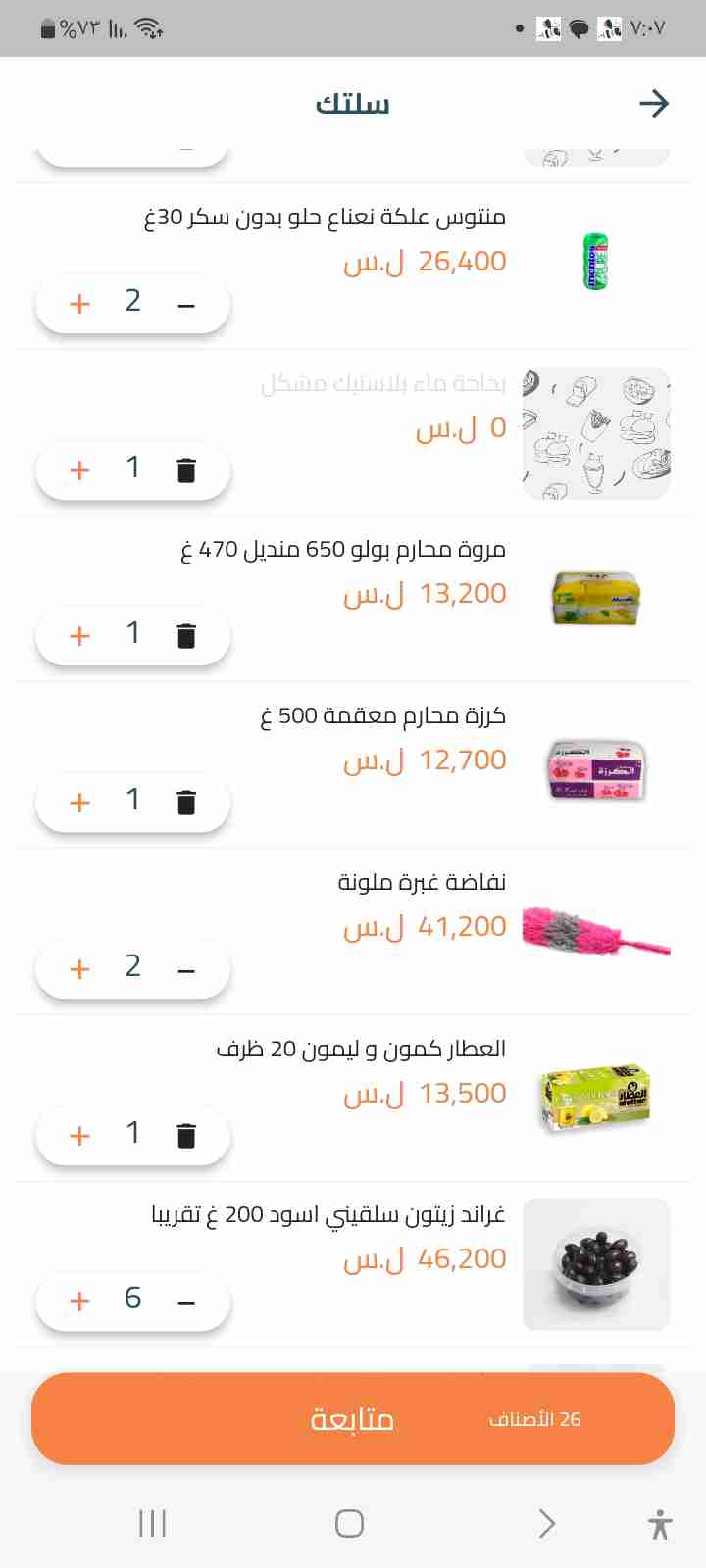Increase quantity of العطار كمون و ليمون
The height and width of the screenshot is (1568, 706).
[x=80, y=1136]
